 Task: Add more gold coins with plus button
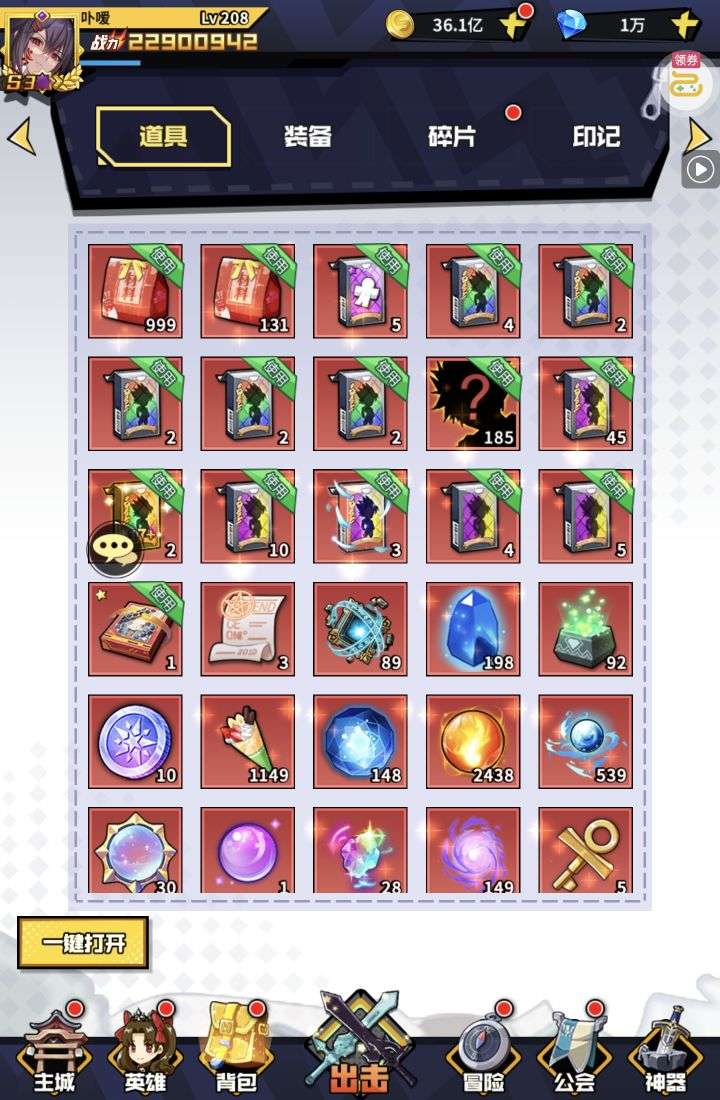click(513, 25)
